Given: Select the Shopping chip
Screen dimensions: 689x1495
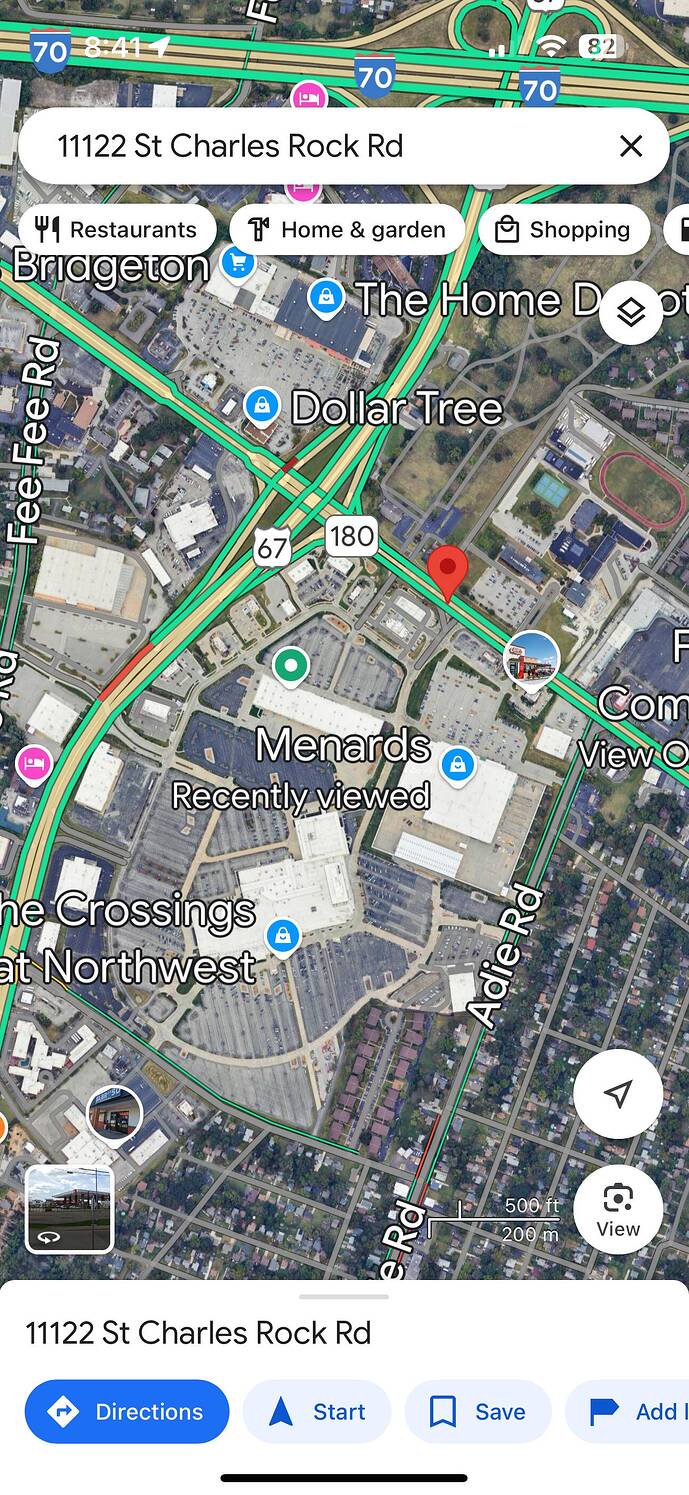Looking at the screenshot, I should 564,230.
